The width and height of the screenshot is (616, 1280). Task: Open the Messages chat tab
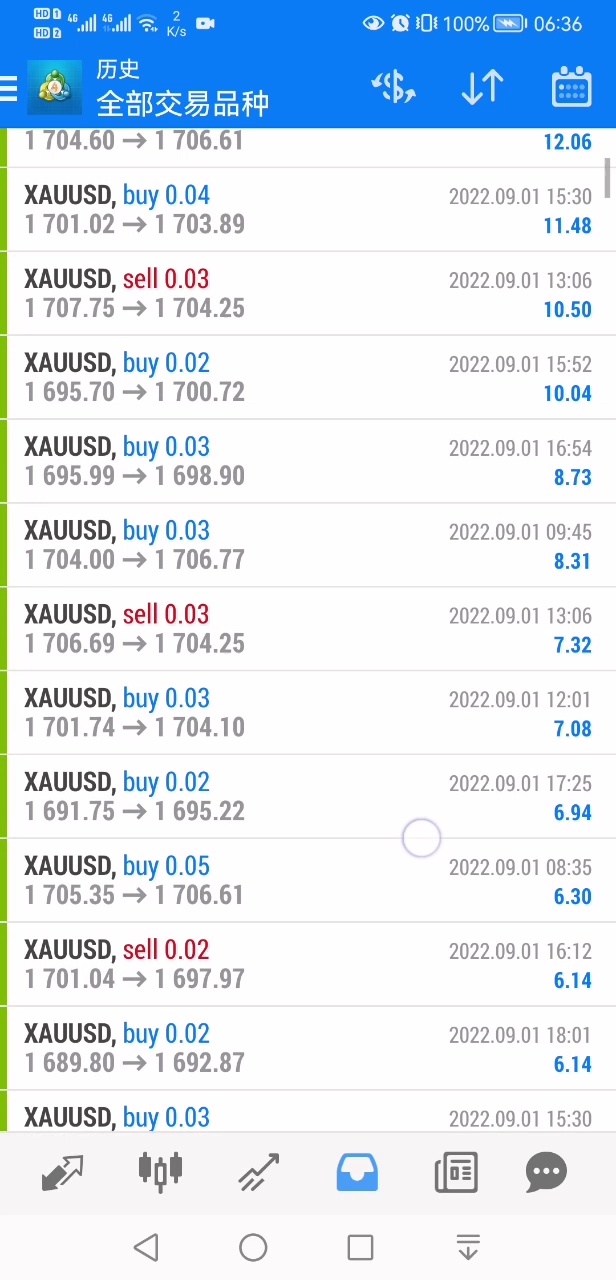tap(546, 1172)
